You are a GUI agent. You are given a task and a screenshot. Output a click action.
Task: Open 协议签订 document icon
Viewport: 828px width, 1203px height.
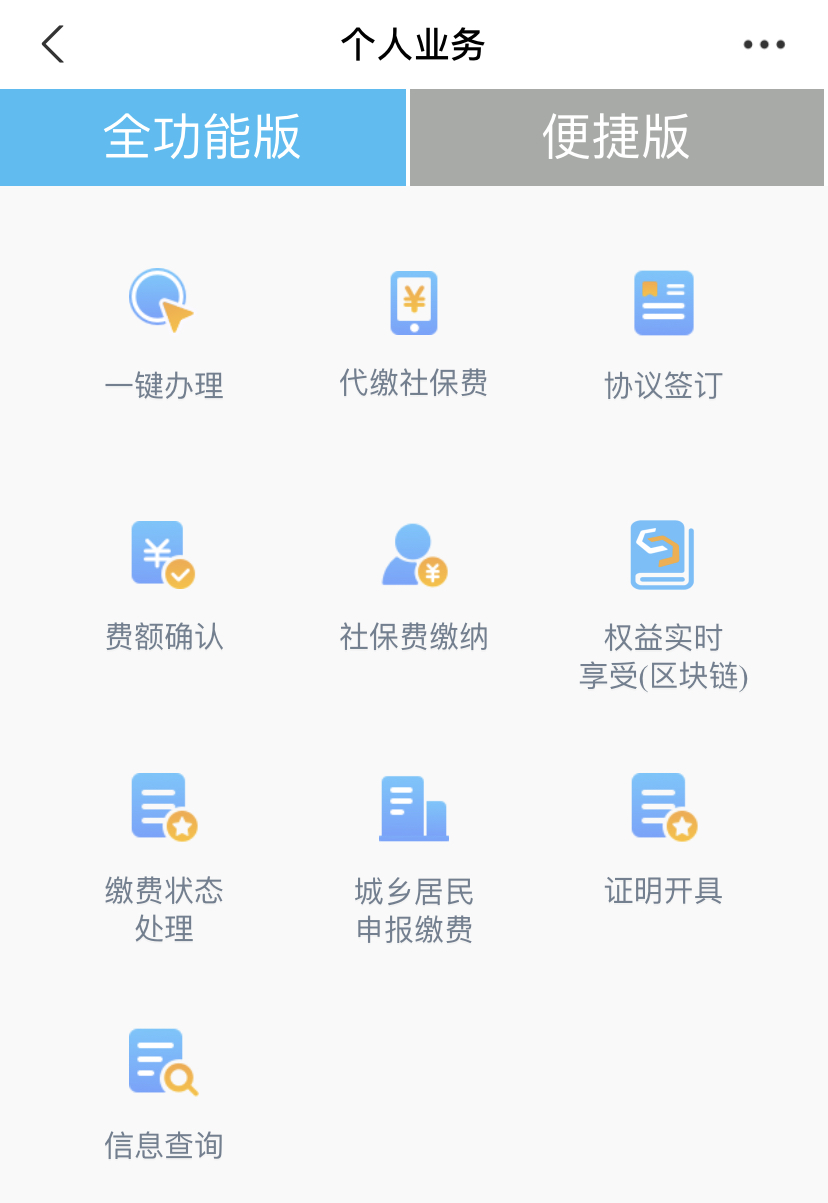662,301
